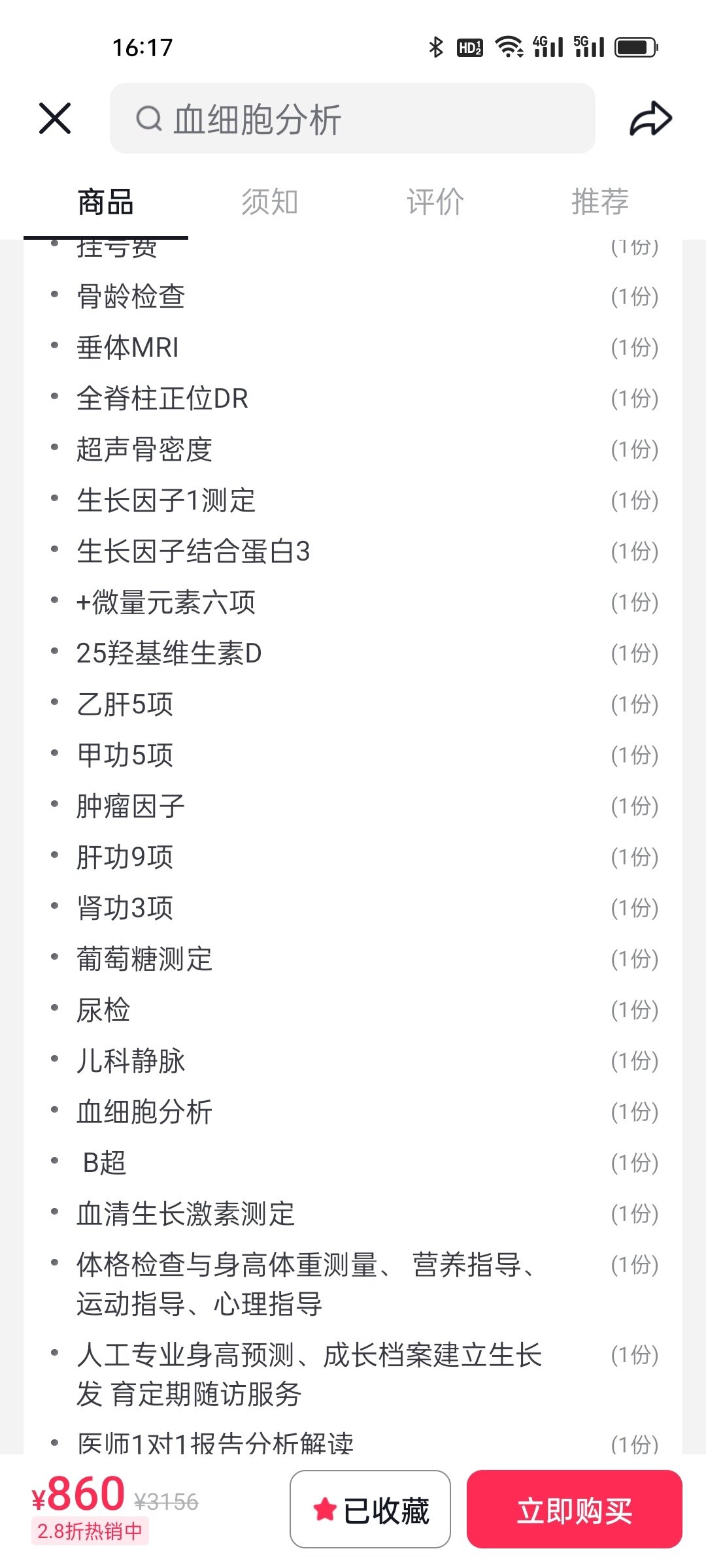Share this product
Screen dimensions: 706x1568
click(650, 119)
